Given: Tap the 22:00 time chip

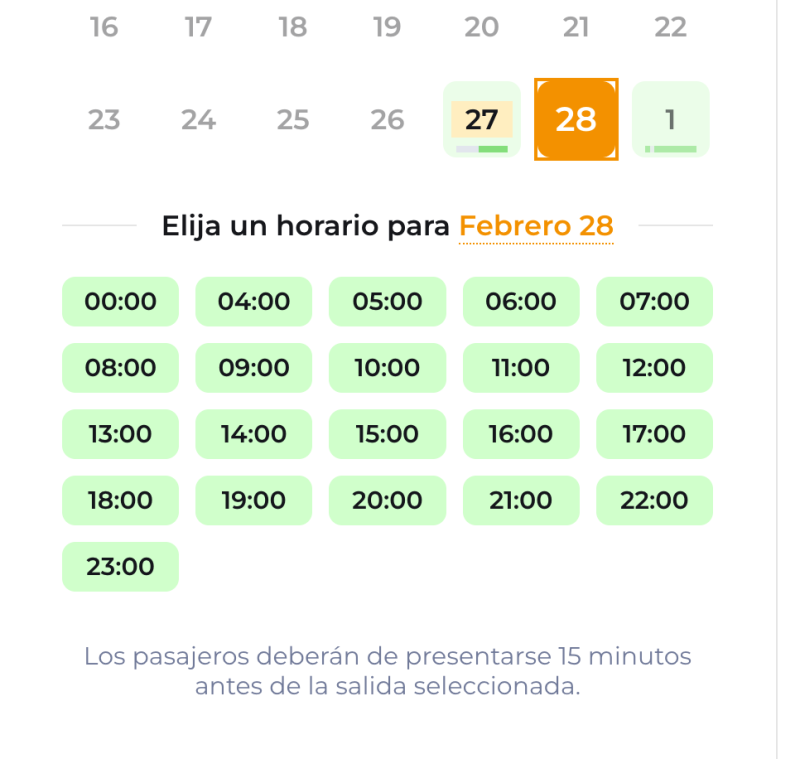Looking at the screenshot, I should 654,500.
